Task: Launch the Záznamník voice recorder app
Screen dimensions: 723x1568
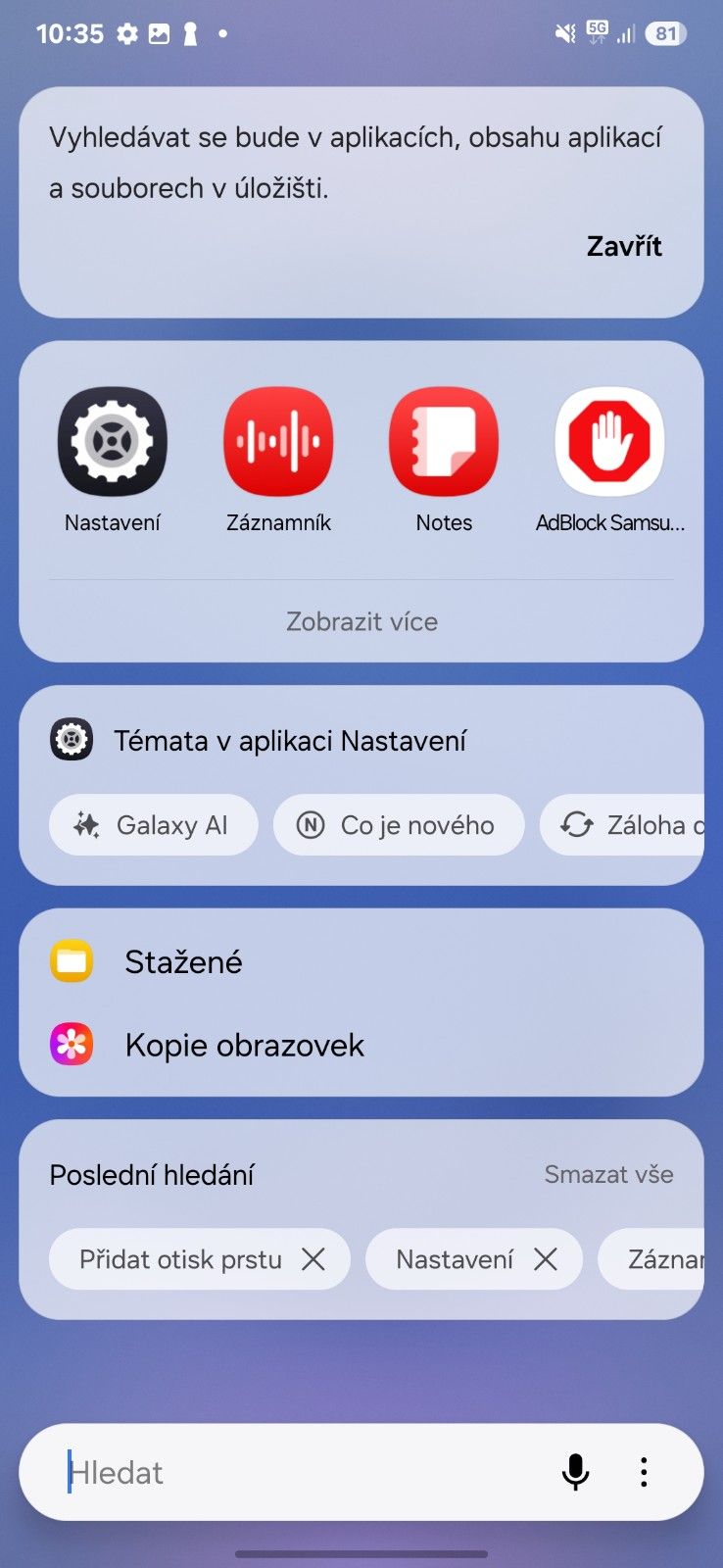Action: coord(278,442)
